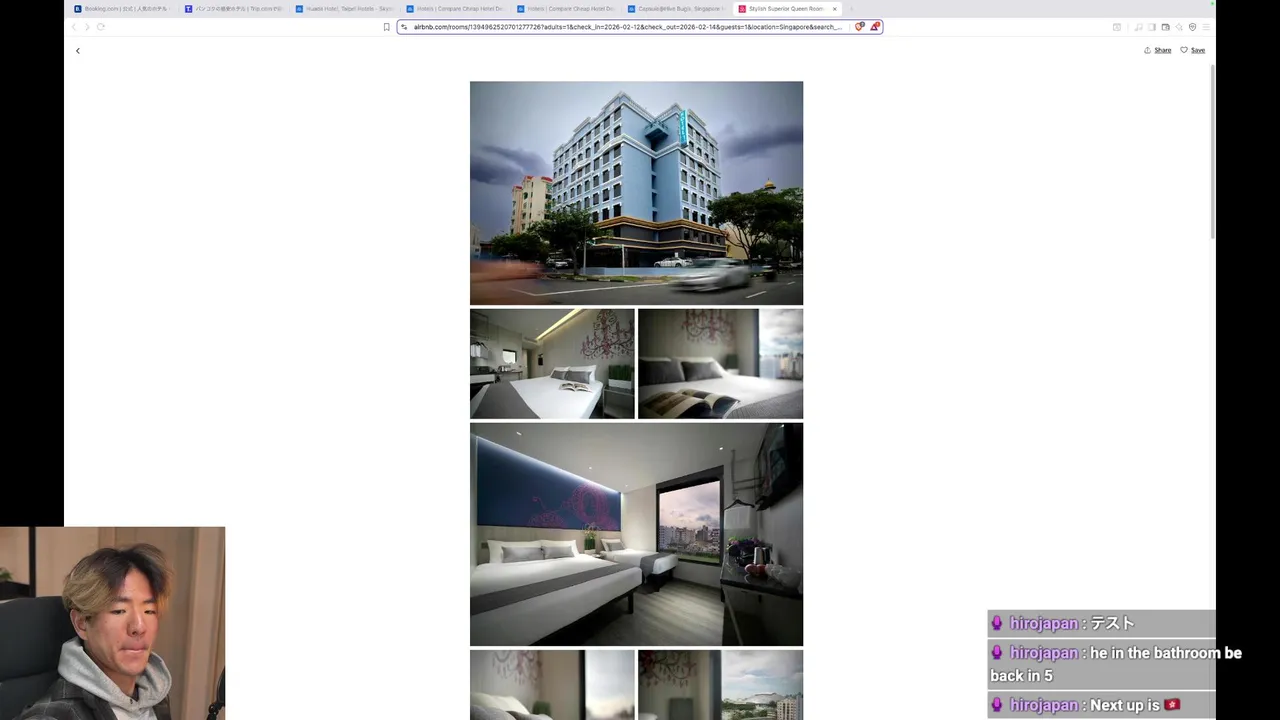Close the Stylish Superior Queen Room tab
The height and width of the screenshot is (720, 1280).
(x=834, y=9)
